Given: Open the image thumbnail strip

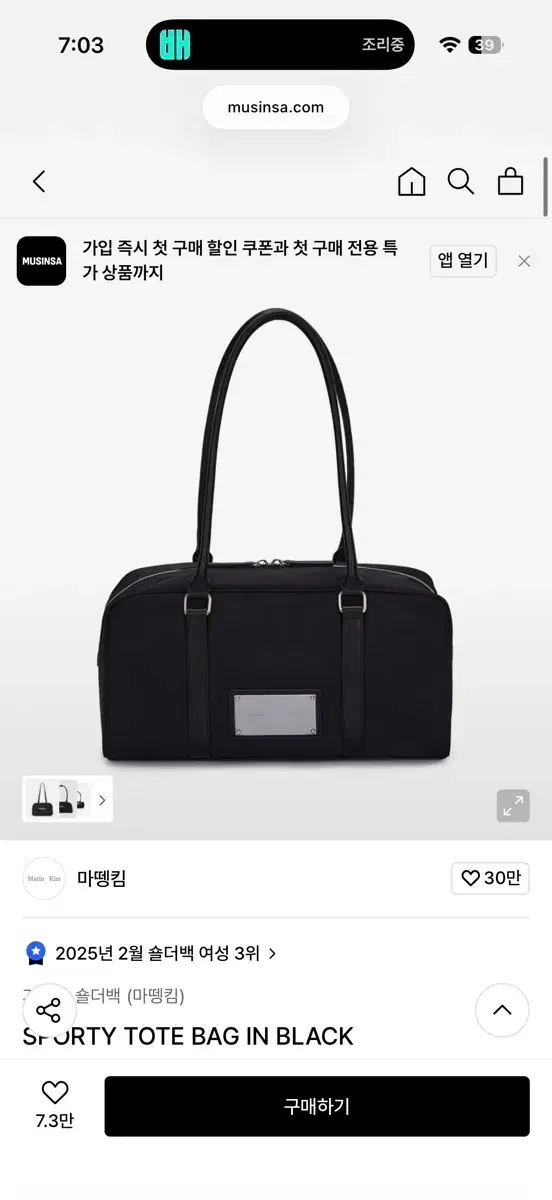Looking at the screenshot, I should point(67,799).
